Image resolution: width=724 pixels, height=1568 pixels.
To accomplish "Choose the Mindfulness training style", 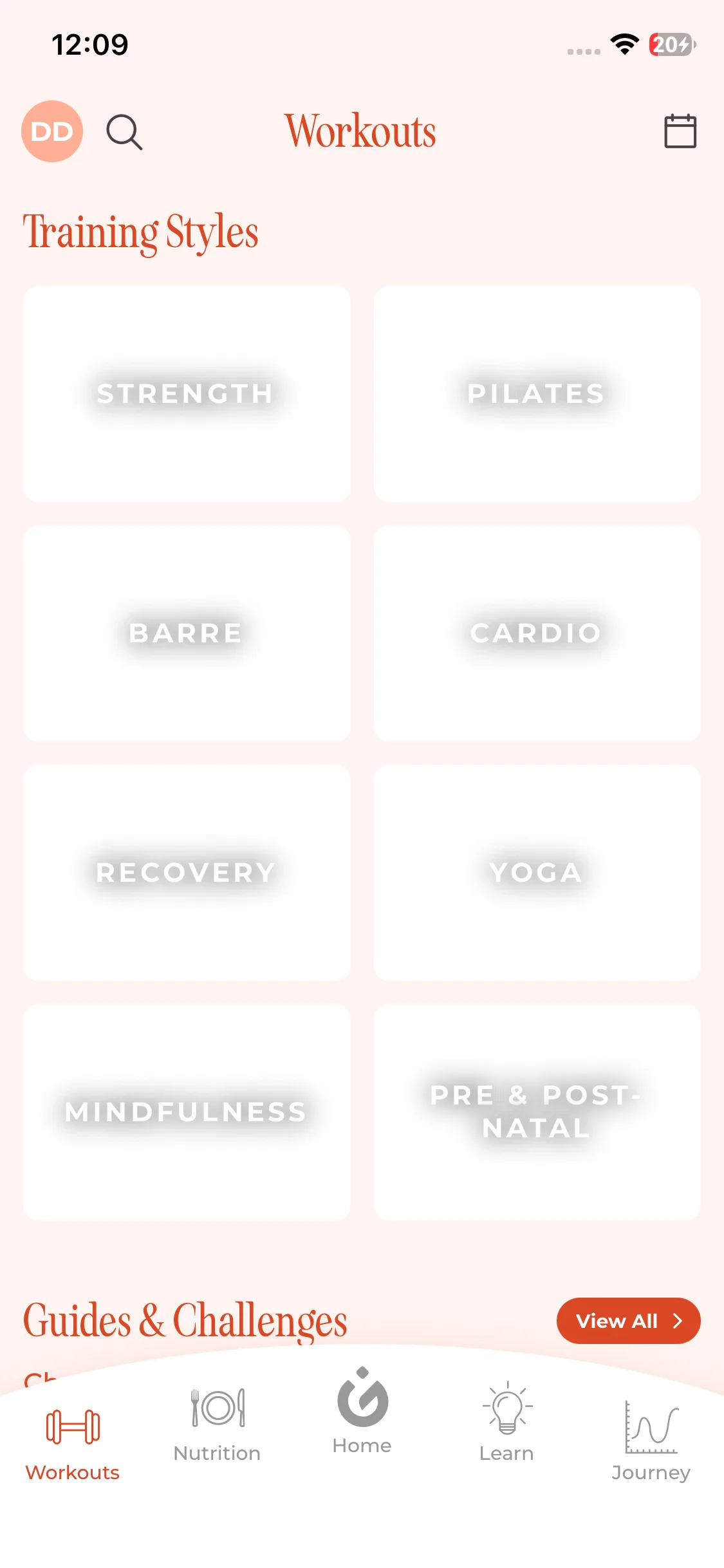I will coord(187,1112).
